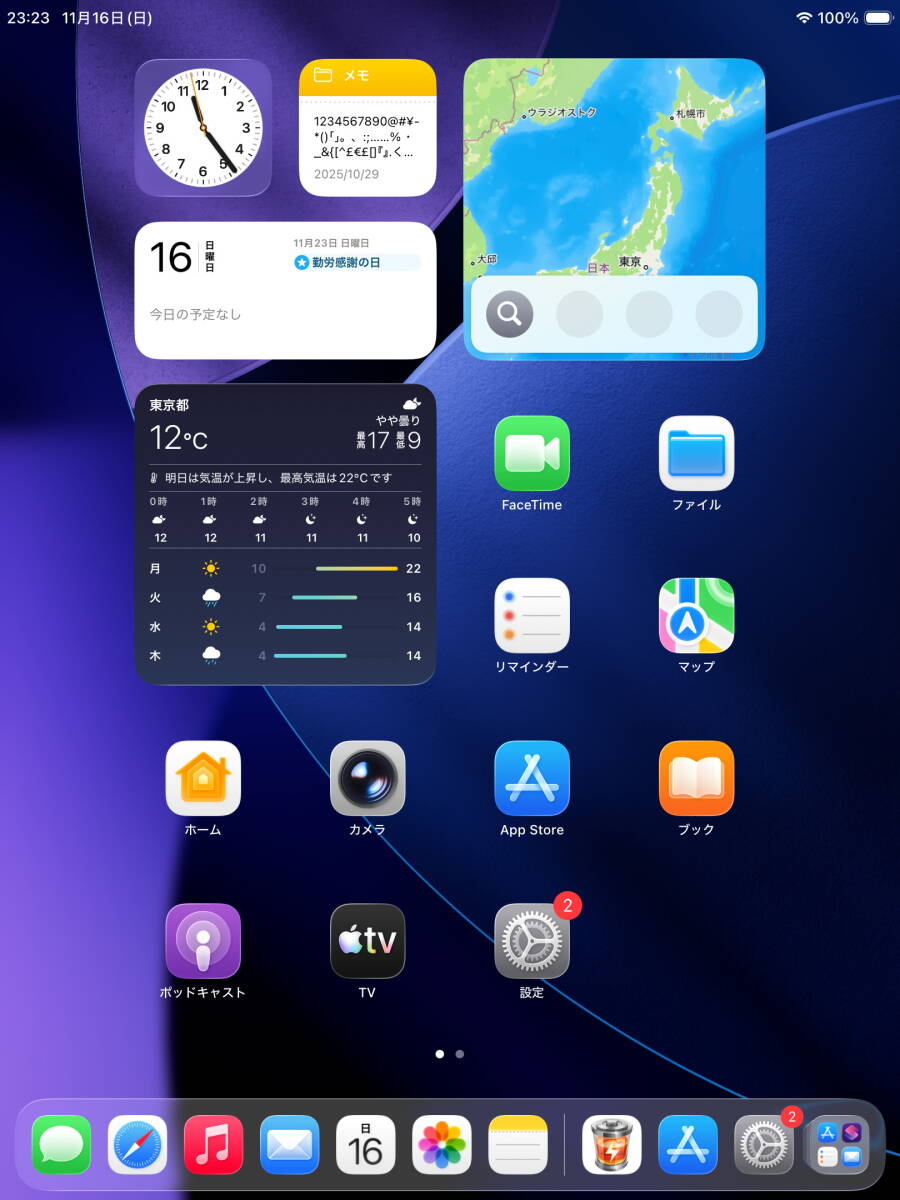Screen dimensions: 900x1200
Task: Open Messages in the dock
Action: point(61,1144)
